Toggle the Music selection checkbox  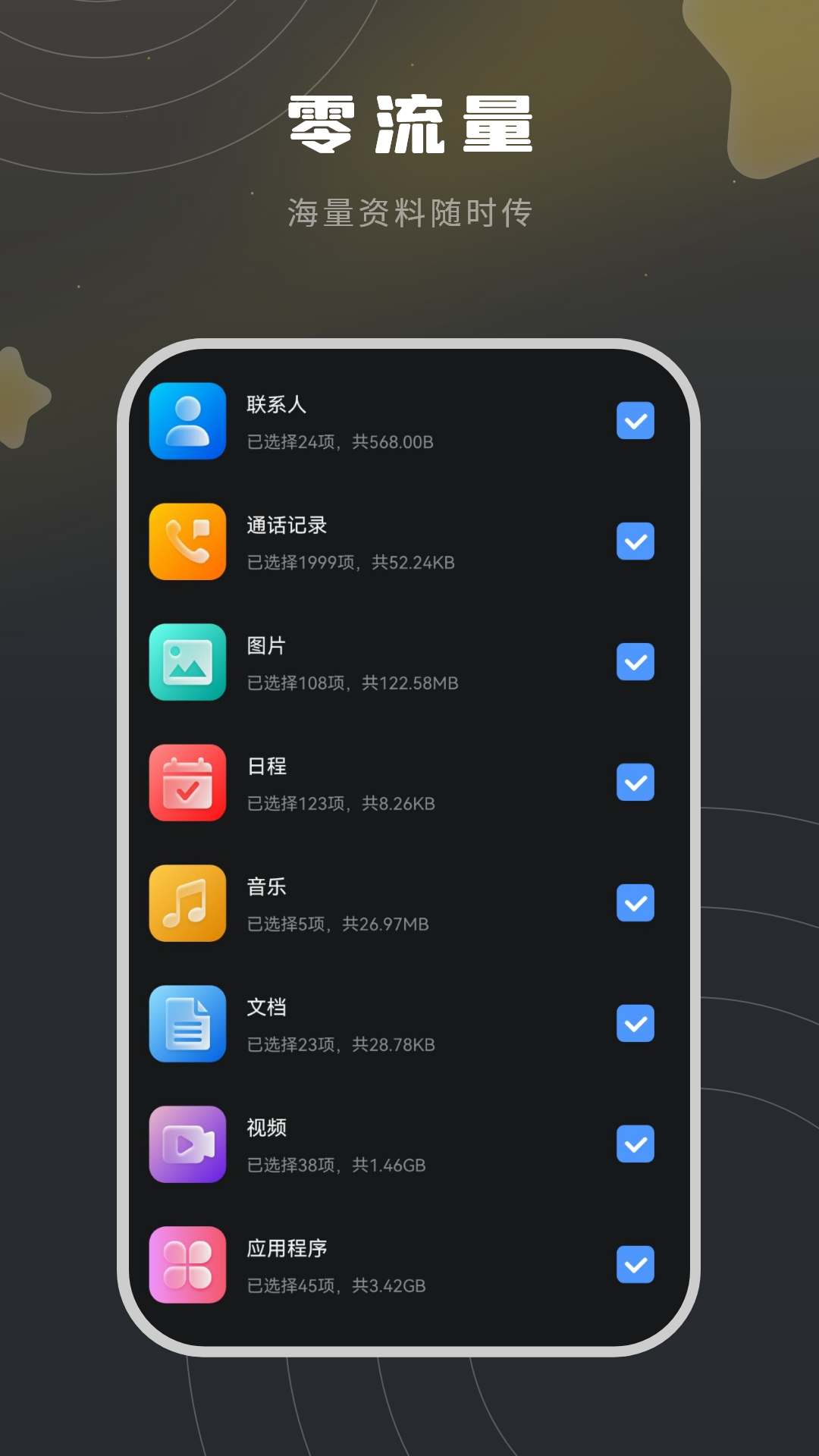click(635, 904)
